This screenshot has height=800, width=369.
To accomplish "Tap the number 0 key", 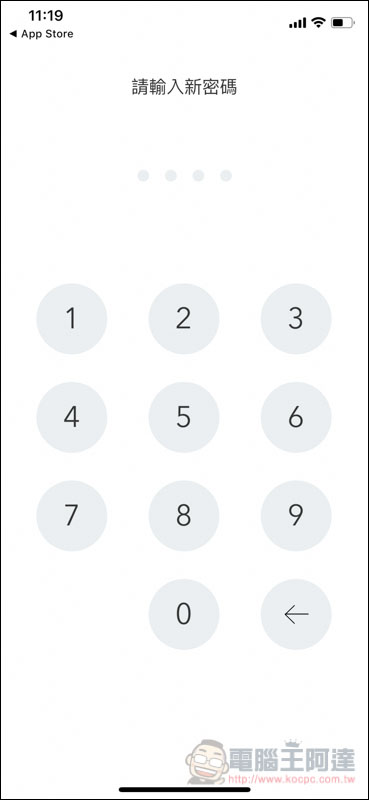I will point(184,614).
